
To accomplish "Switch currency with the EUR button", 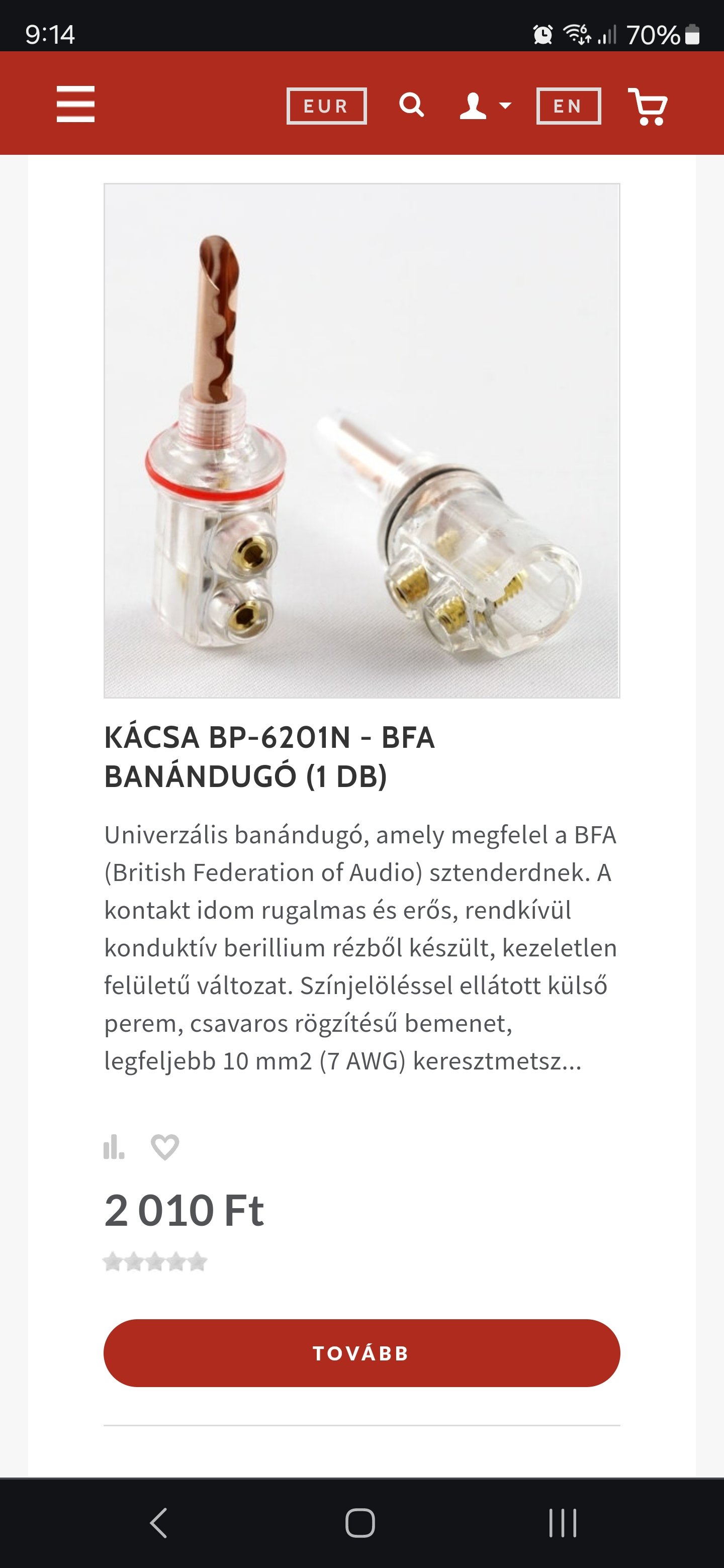I will click(326, 106).
